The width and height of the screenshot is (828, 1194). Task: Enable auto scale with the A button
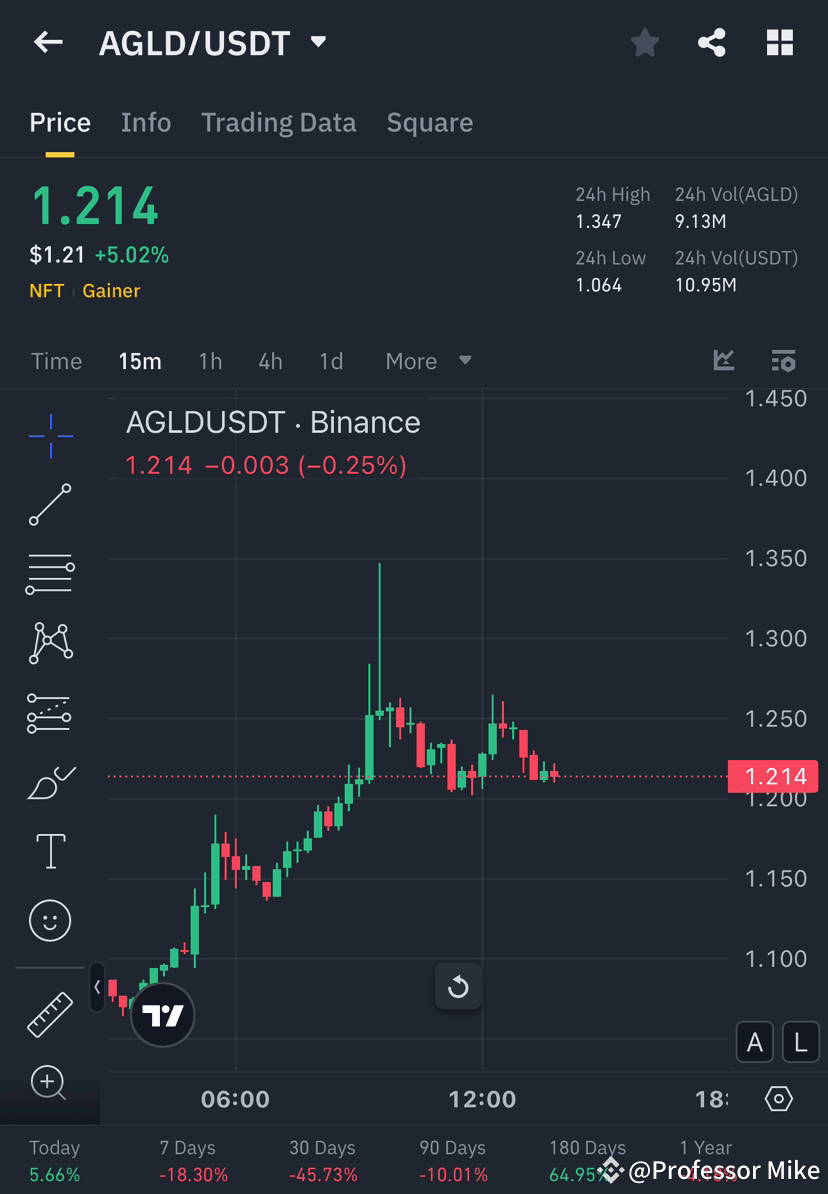(755, 1042)
